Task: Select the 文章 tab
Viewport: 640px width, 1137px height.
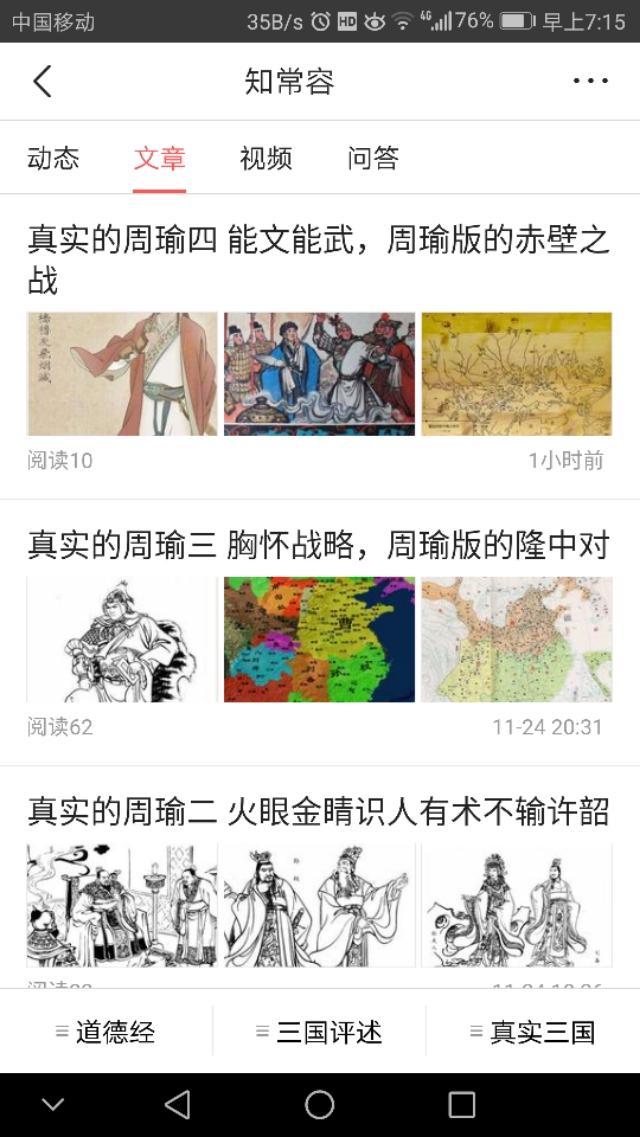Action: pyautogui.click(x=160, y=158)
